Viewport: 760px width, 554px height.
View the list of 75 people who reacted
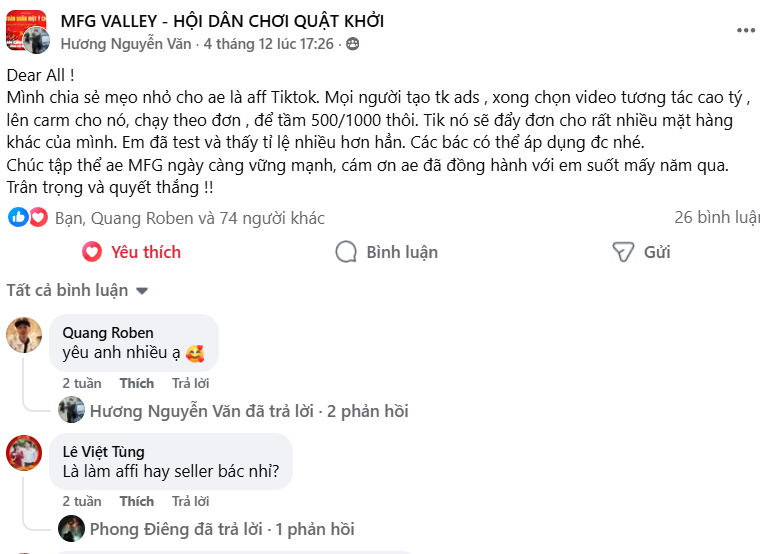point(190,217)
